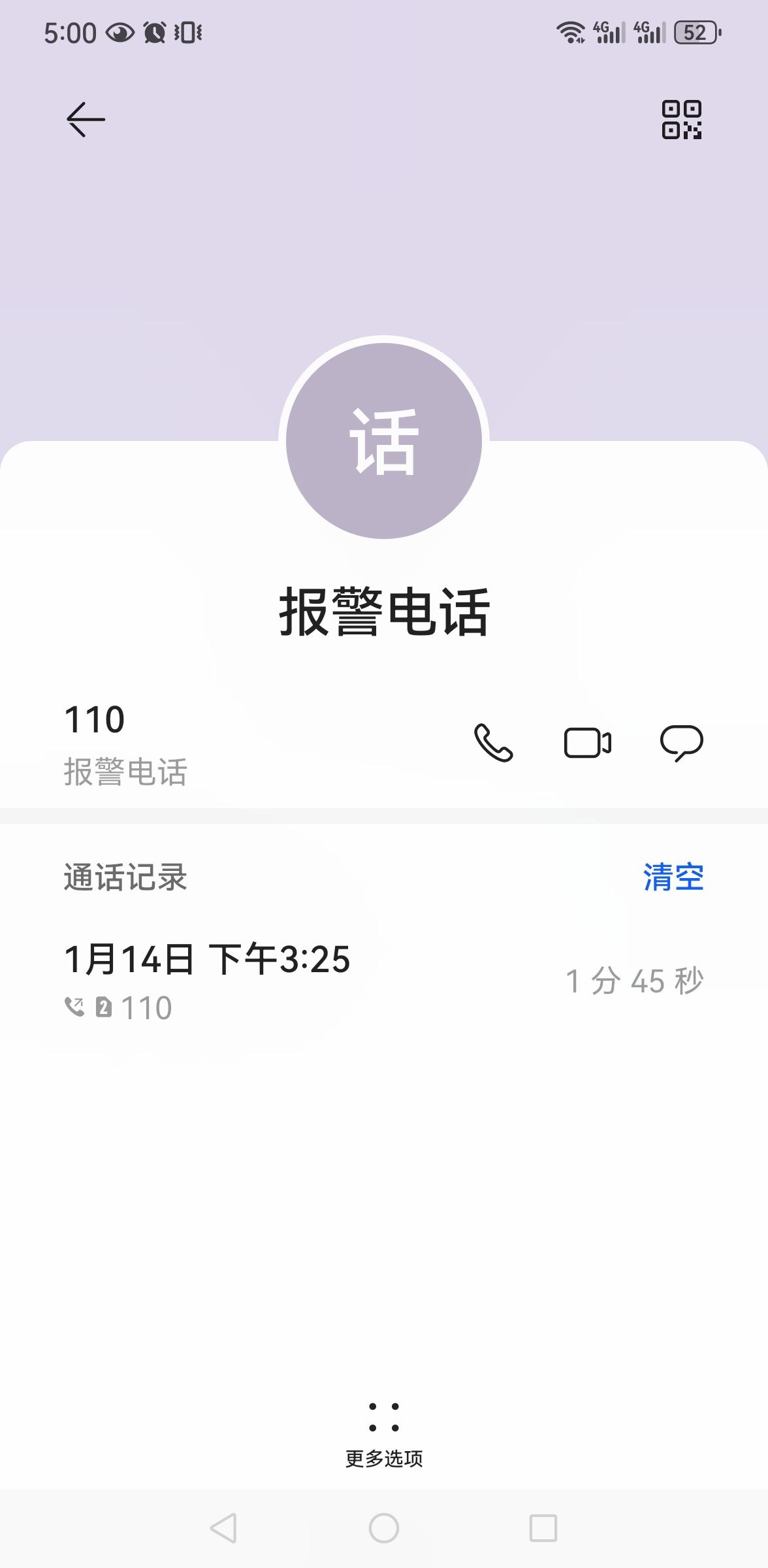Send a message to 110

681,743
